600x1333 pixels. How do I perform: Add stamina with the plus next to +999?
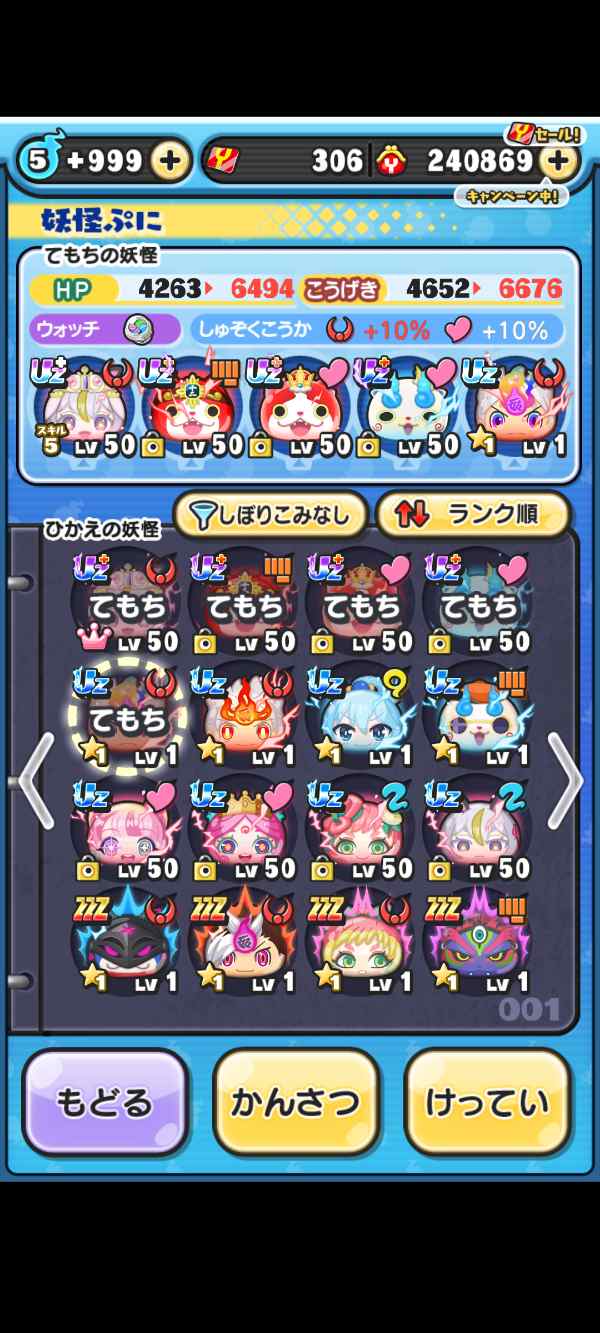coord(171,161)
